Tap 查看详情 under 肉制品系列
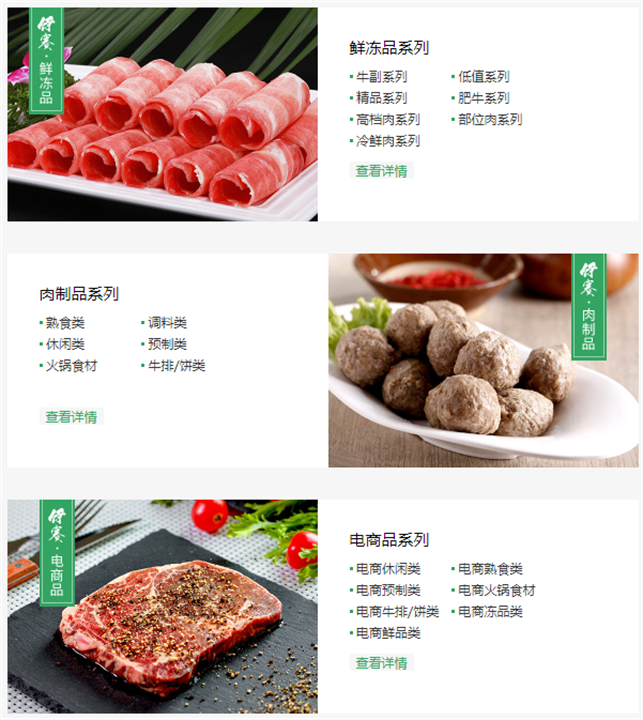Image resolution: width=643 pixels, height=720 pixels. (71, 417)
